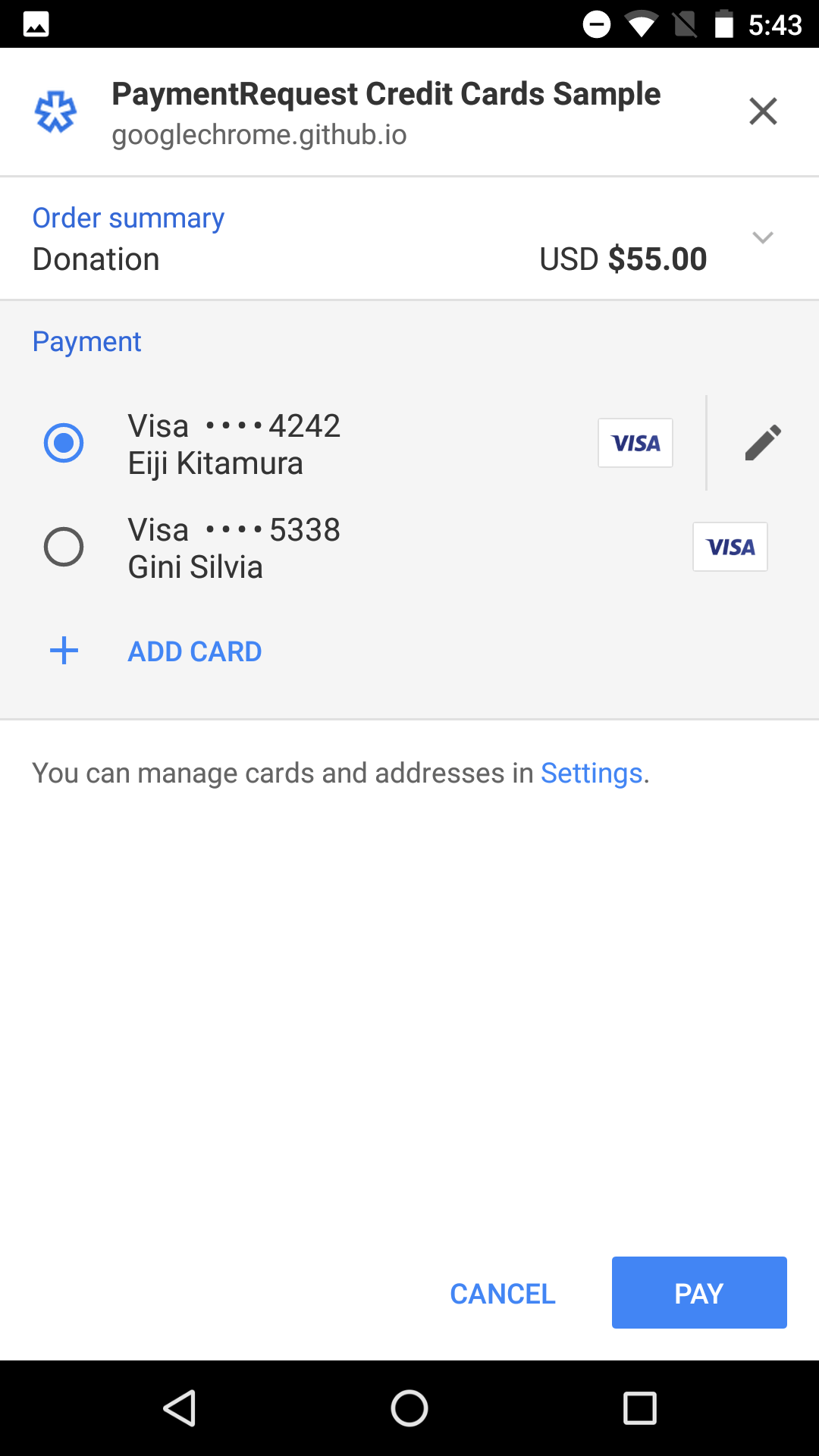Go back using the system back button

pos(180,1409)
